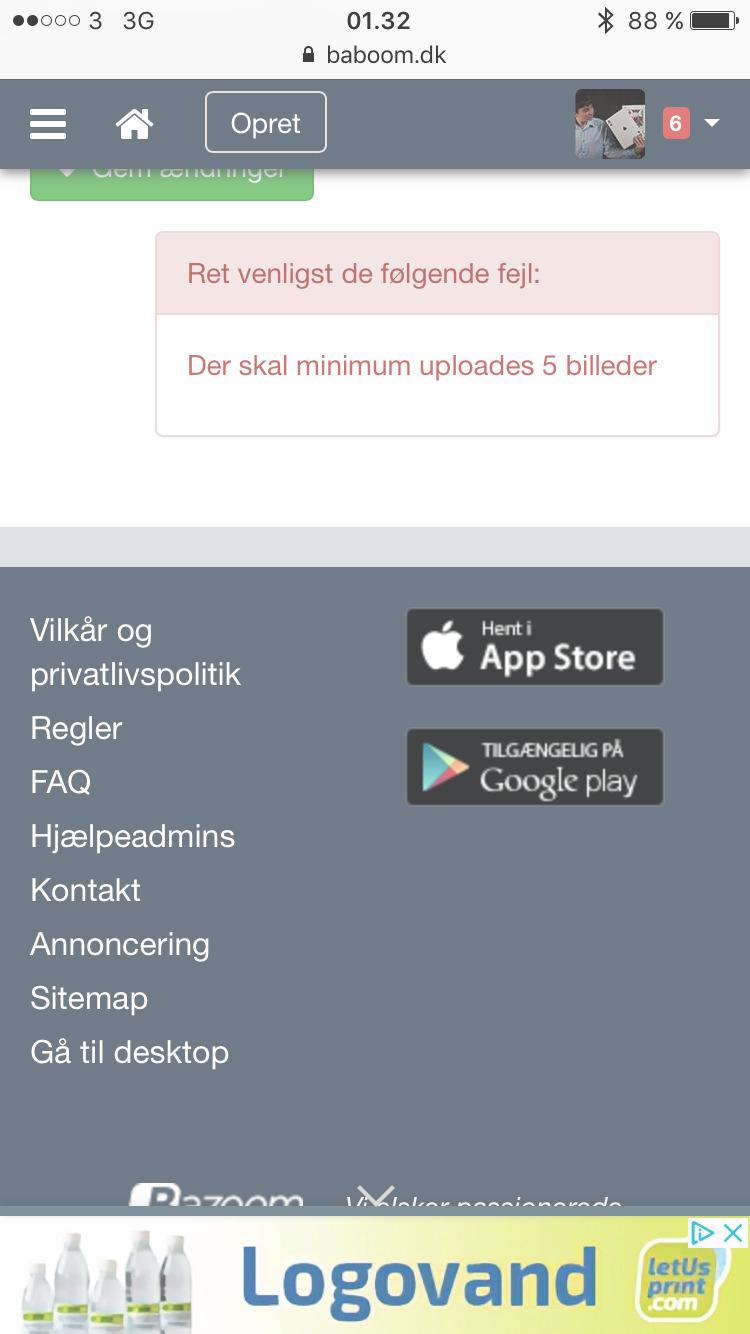Tap the baboom.dk address bar

point(385,55)
